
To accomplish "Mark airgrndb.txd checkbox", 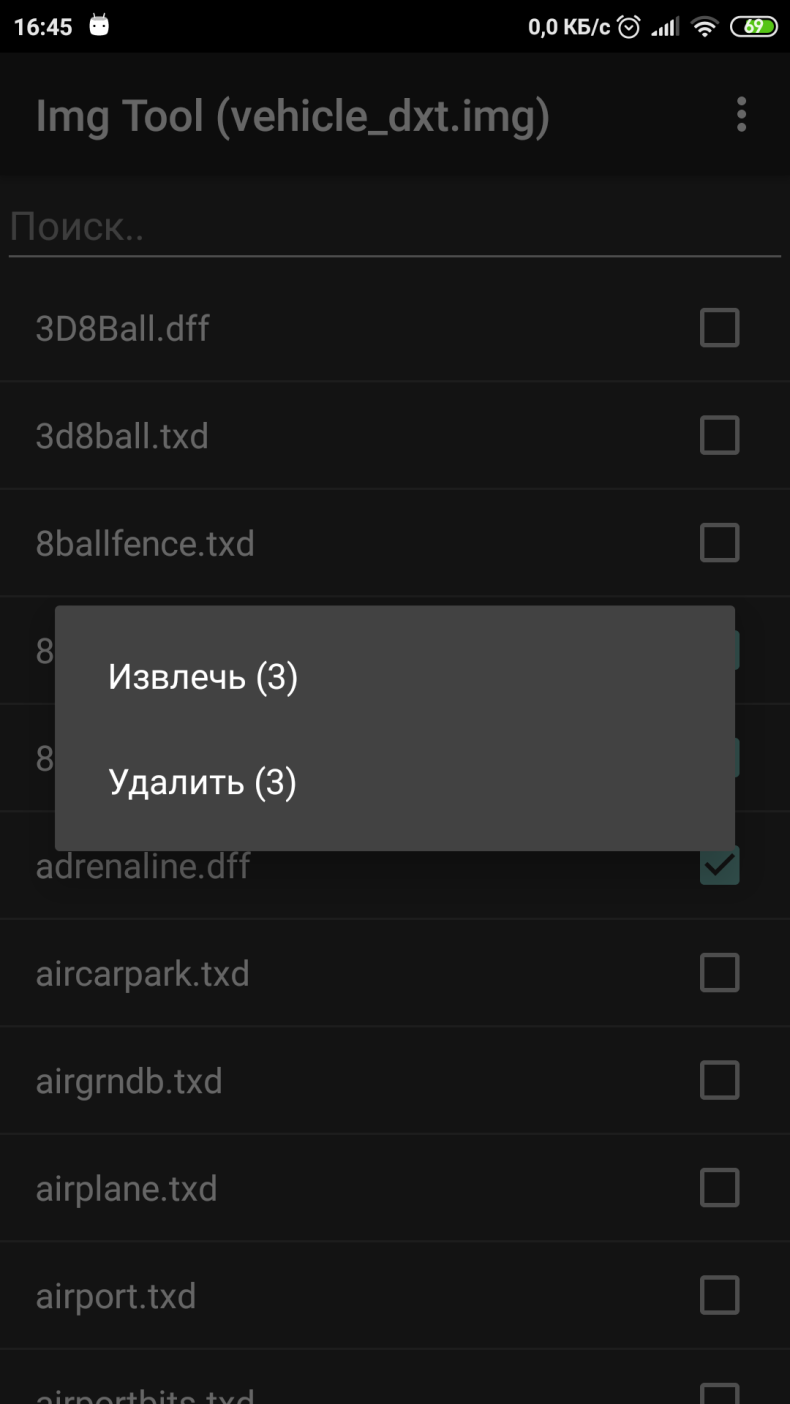I will (x=719, y=1081).
